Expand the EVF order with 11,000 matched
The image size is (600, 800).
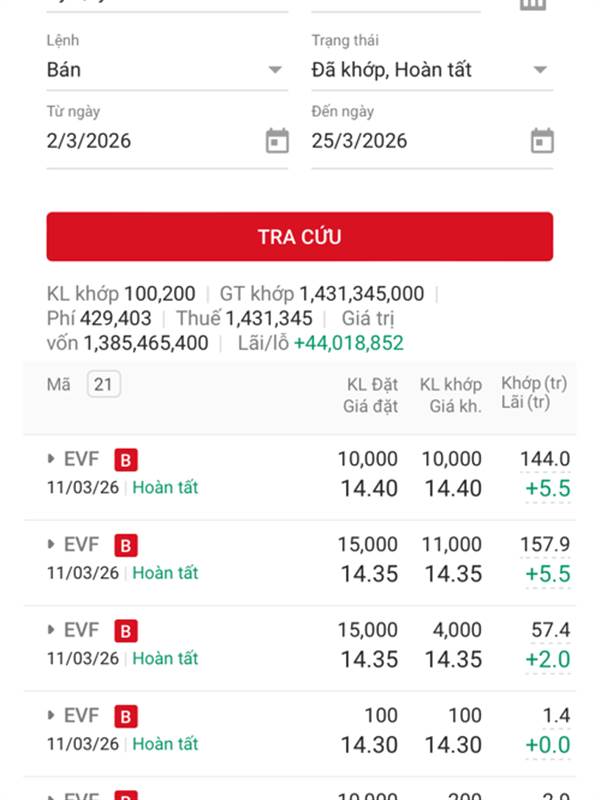[x=53, y=545]
